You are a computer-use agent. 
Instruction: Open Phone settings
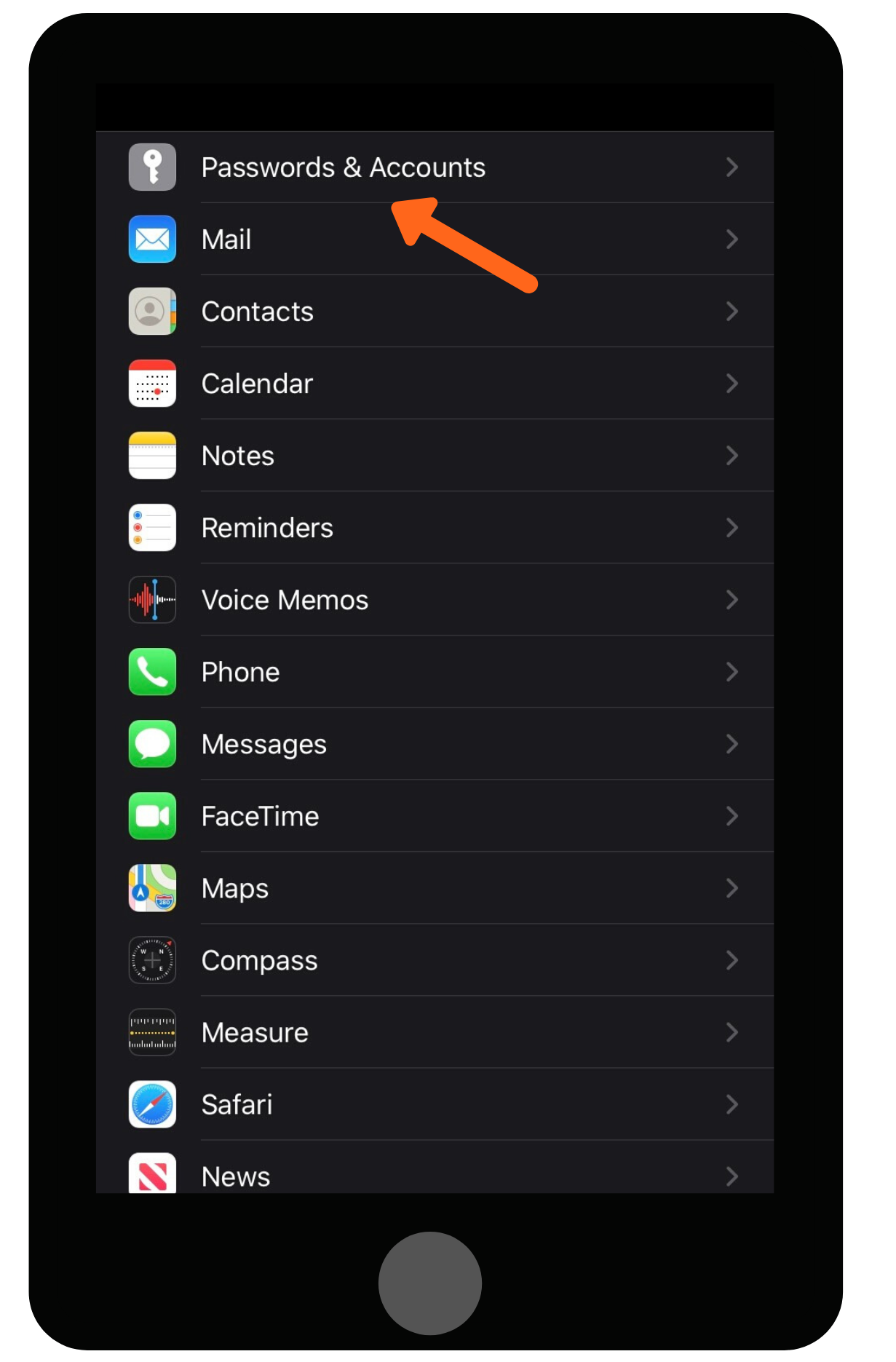[240, 672]
